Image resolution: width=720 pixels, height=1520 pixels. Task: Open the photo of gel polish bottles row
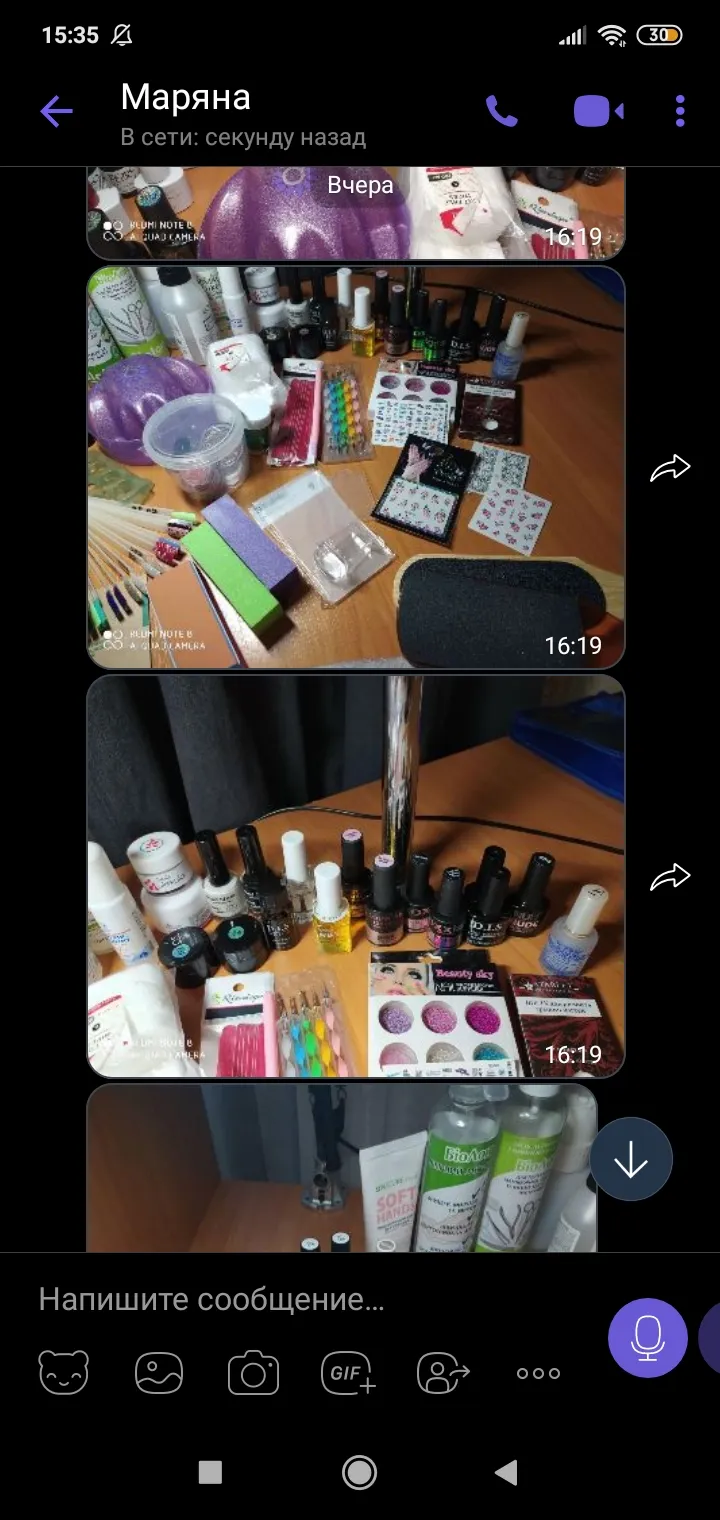[356, 877]
